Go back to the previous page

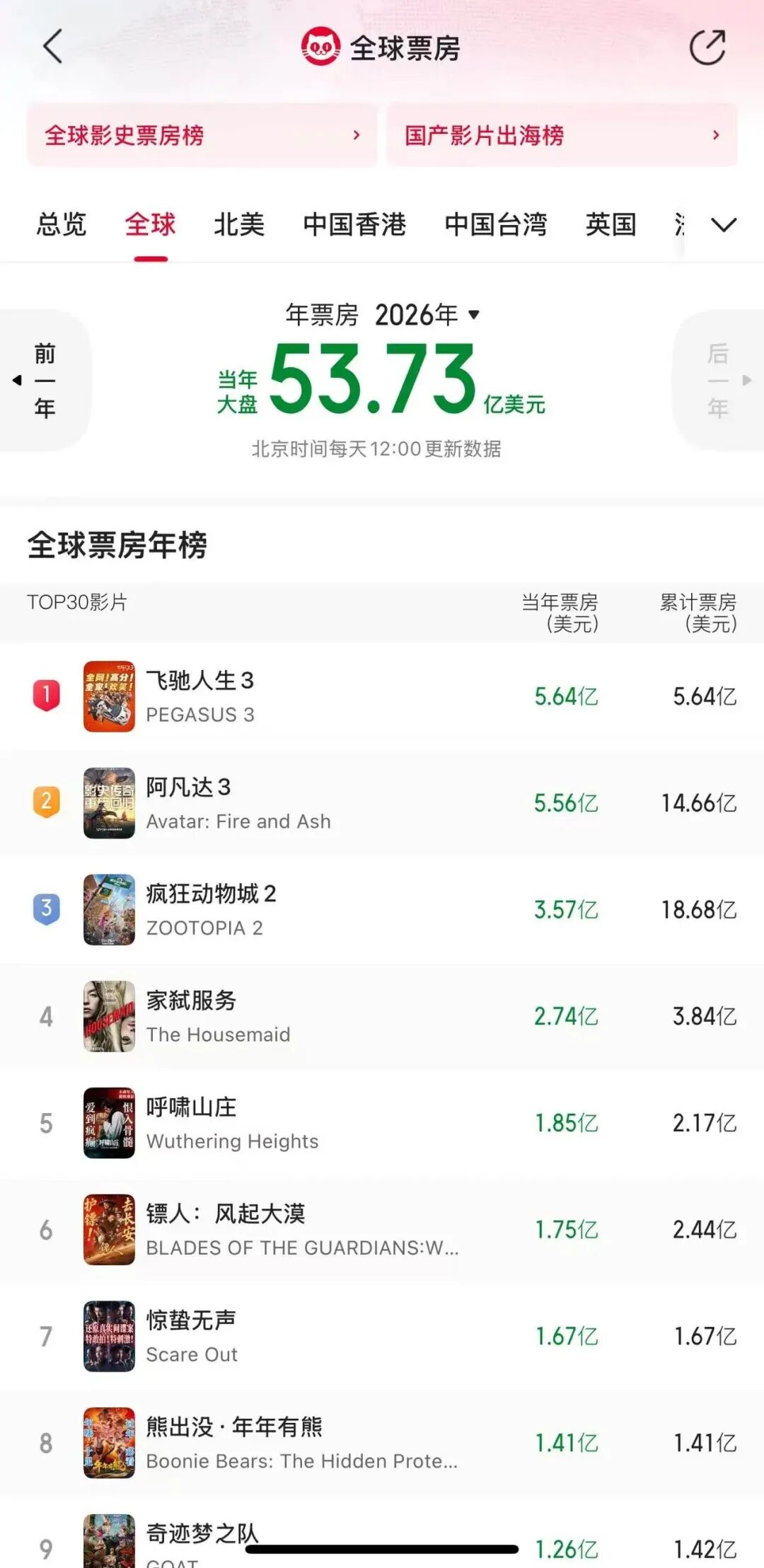pyautogui.click(x=53, y=47)
